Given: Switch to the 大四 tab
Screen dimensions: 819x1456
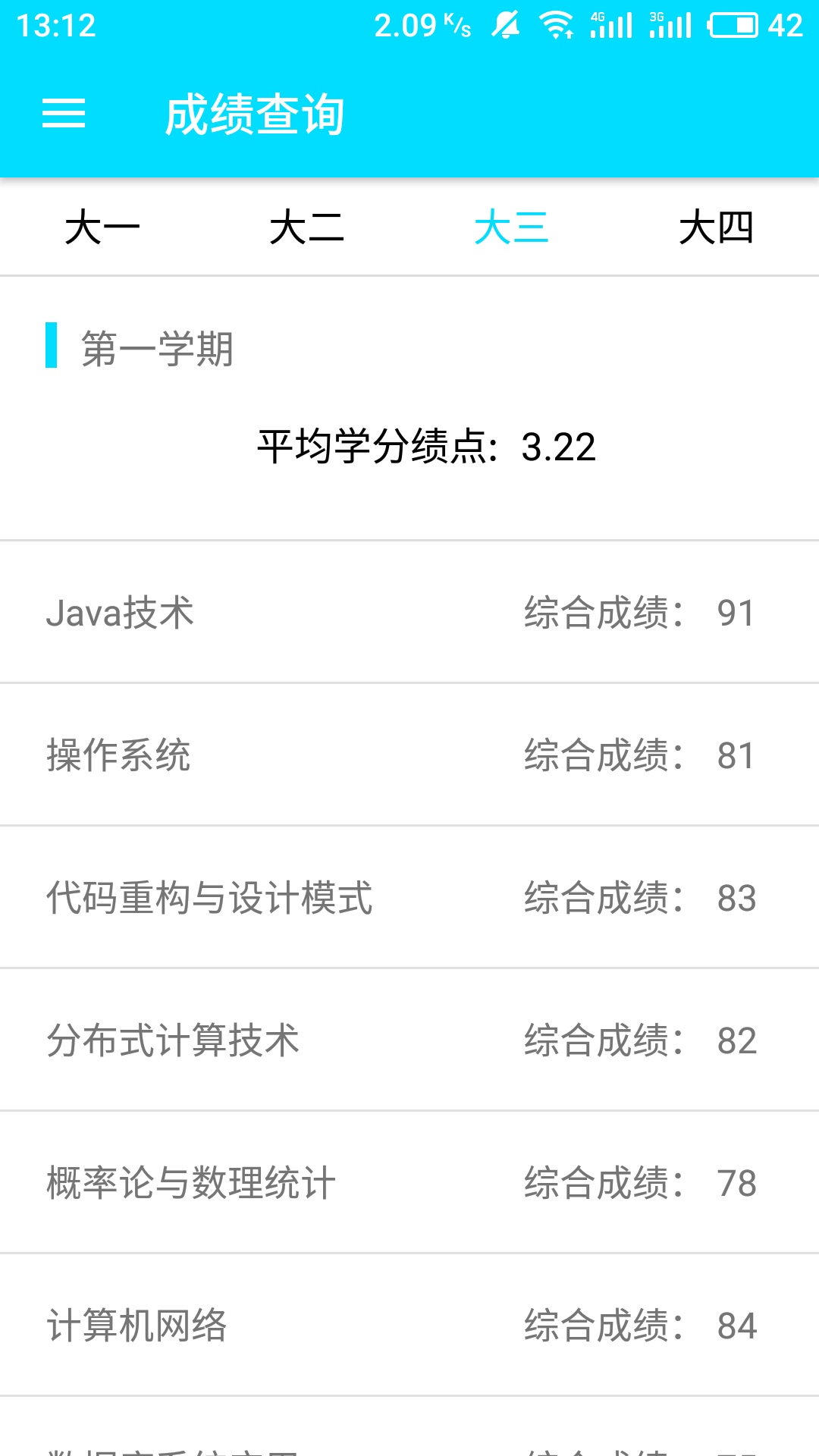Looking at the screenshot, I should 717,227.
